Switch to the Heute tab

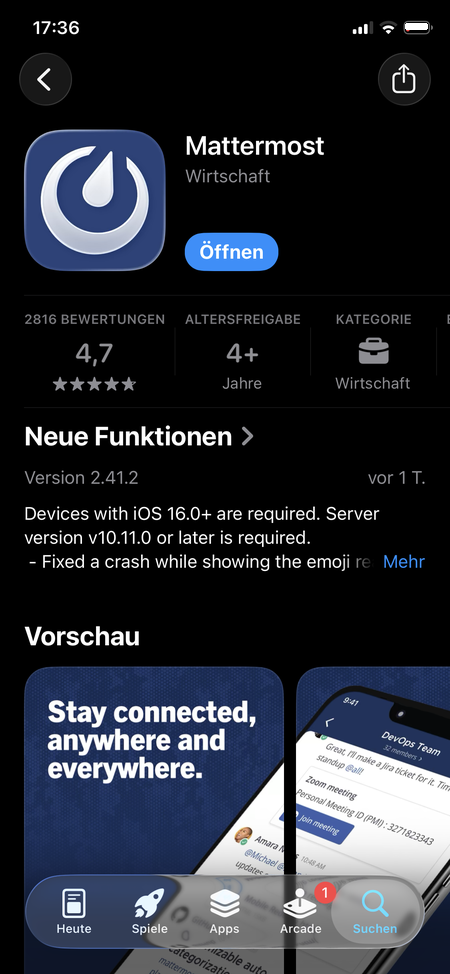(74, 912)
